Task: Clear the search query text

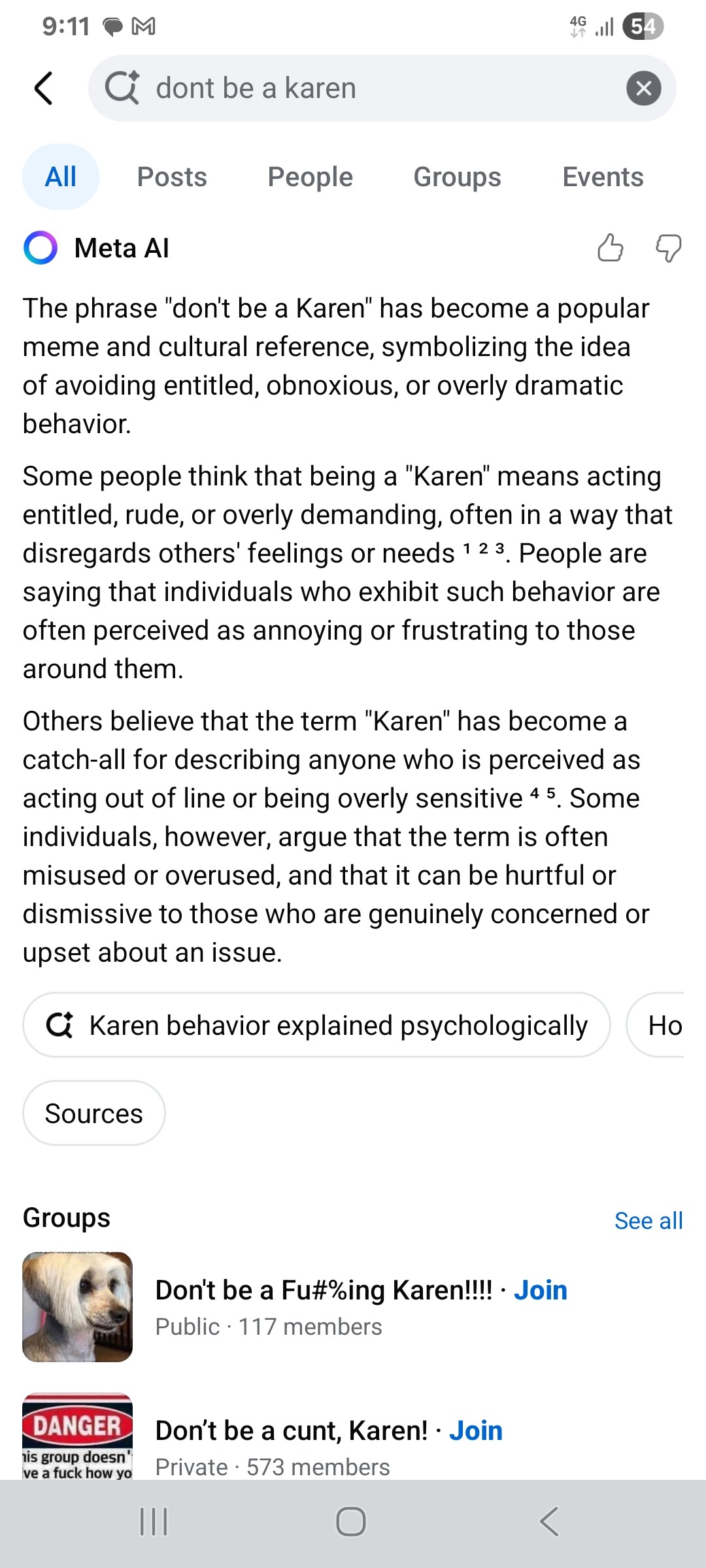Action: [x=643, y=88]
